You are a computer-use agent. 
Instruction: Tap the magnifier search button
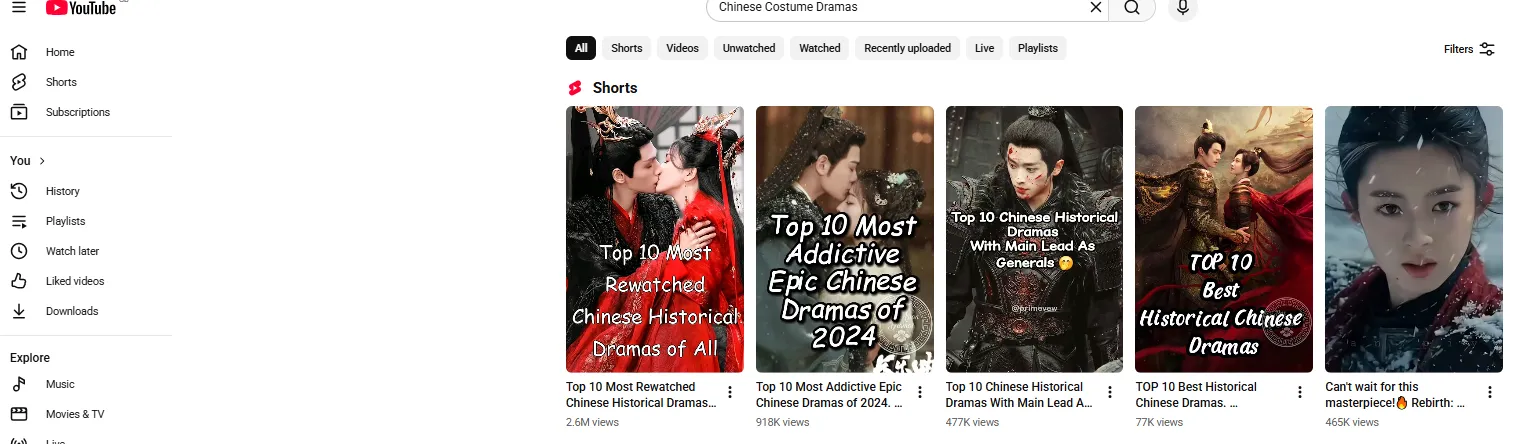1131,7
